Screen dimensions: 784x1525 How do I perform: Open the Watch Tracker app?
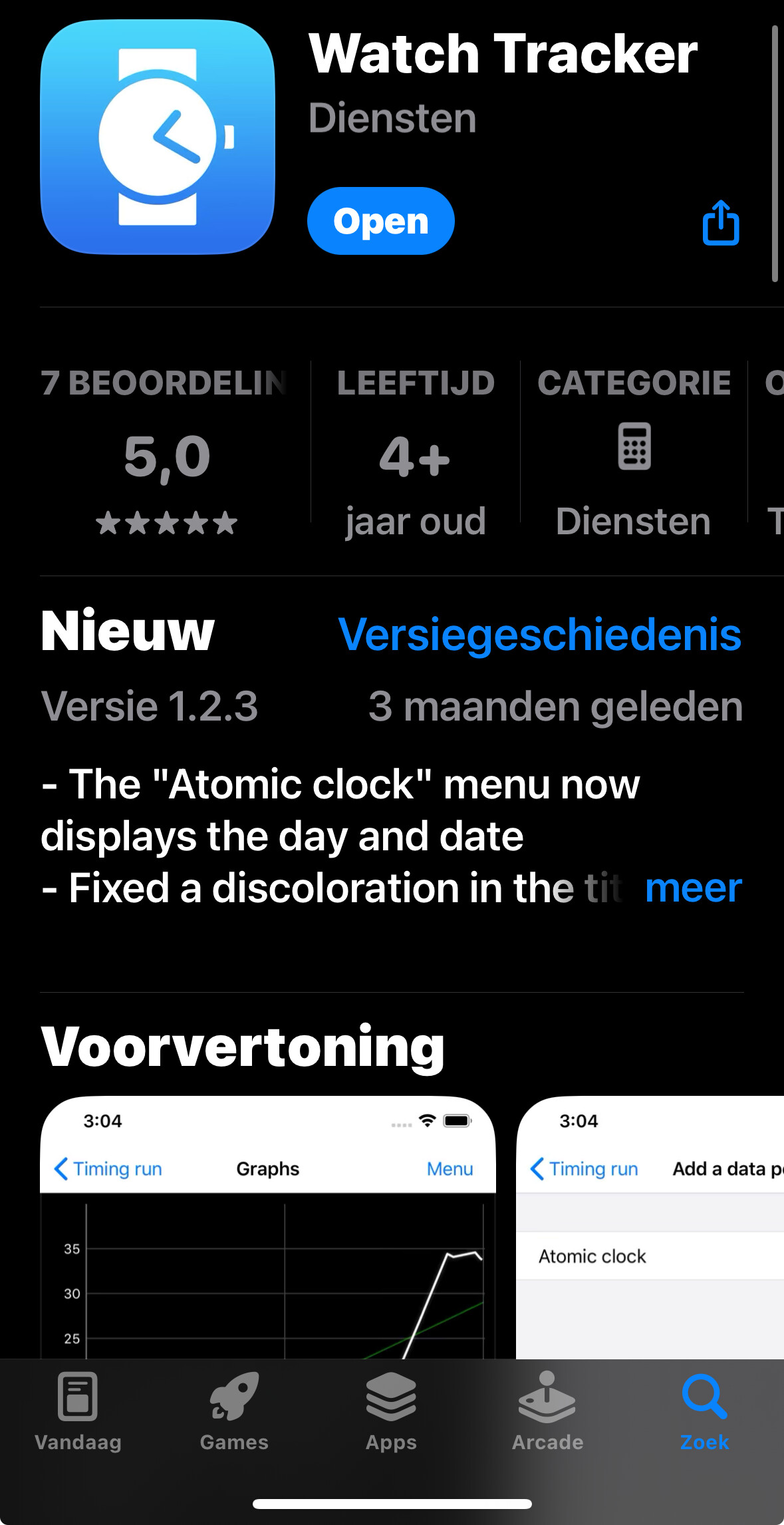(x=380, y=221)
